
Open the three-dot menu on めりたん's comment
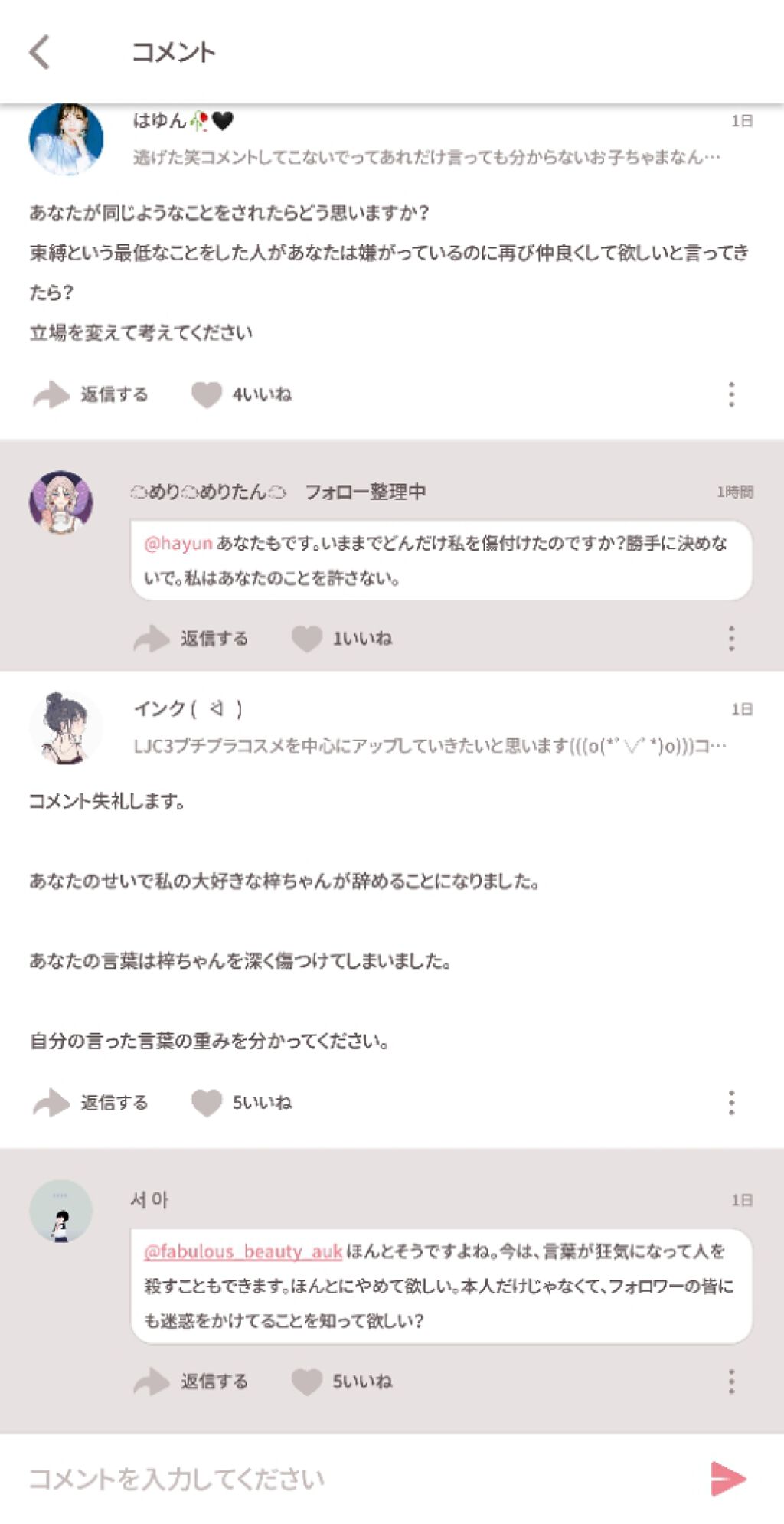point(733,637)
